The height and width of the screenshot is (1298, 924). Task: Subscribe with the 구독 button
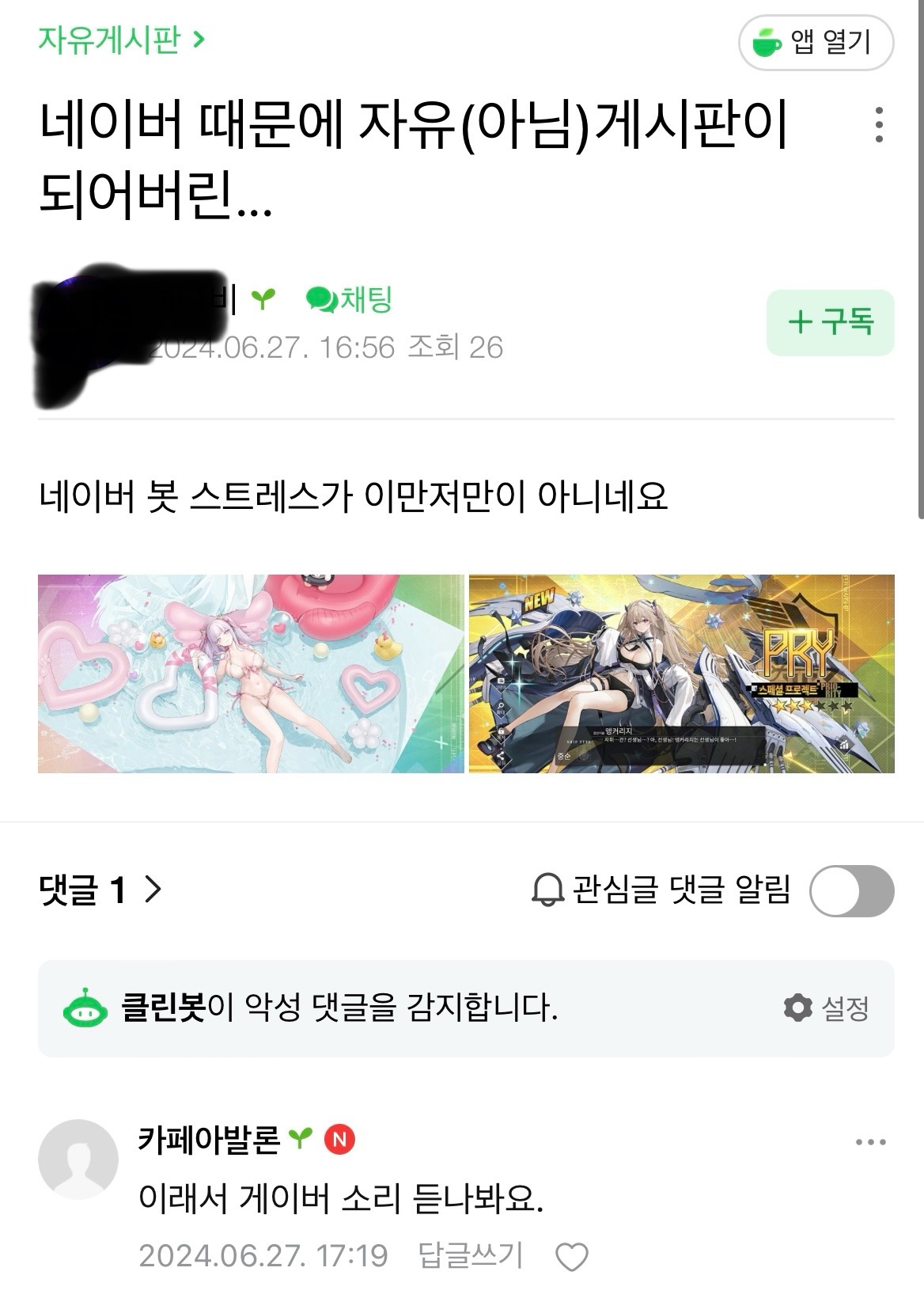pyautogui.click(x=830, y=322)
